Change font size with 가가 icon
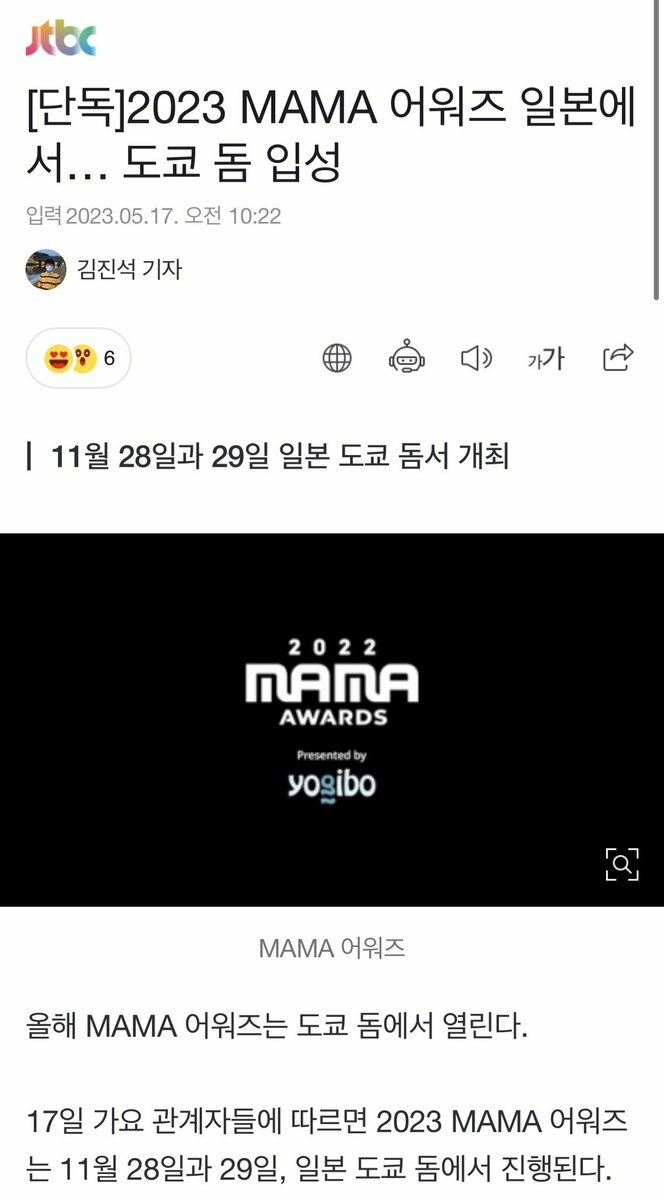Viewport: 664px width, 1199px height. [x=546, y=358]
